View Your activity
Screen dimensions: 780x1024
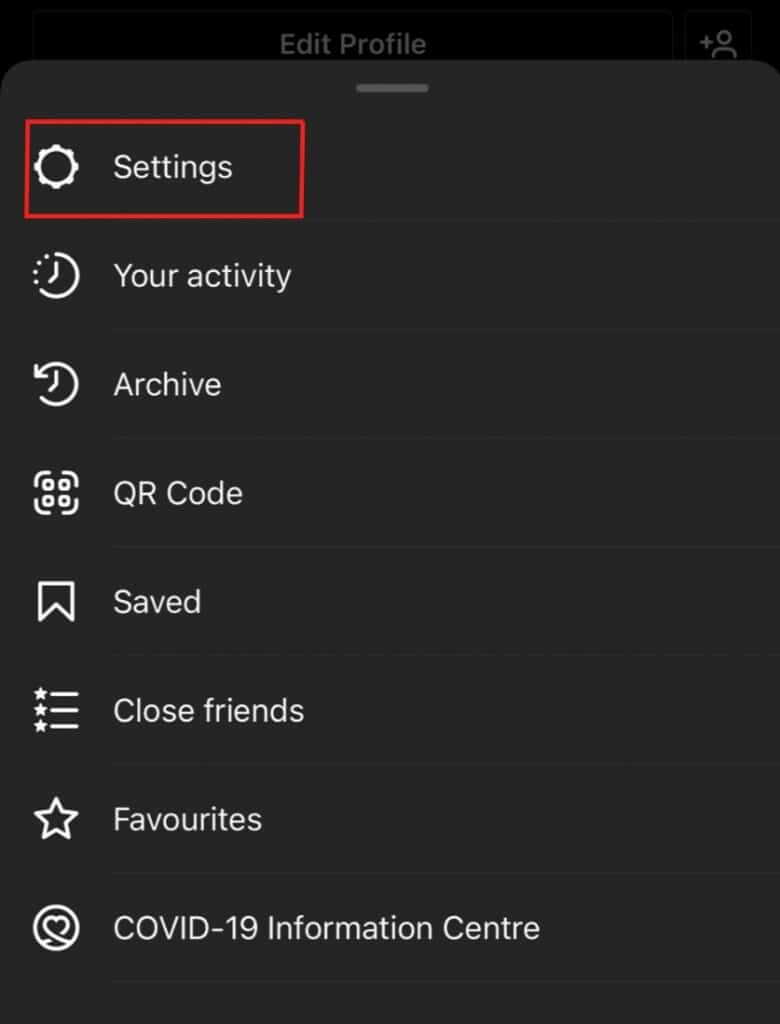(201, 276)
